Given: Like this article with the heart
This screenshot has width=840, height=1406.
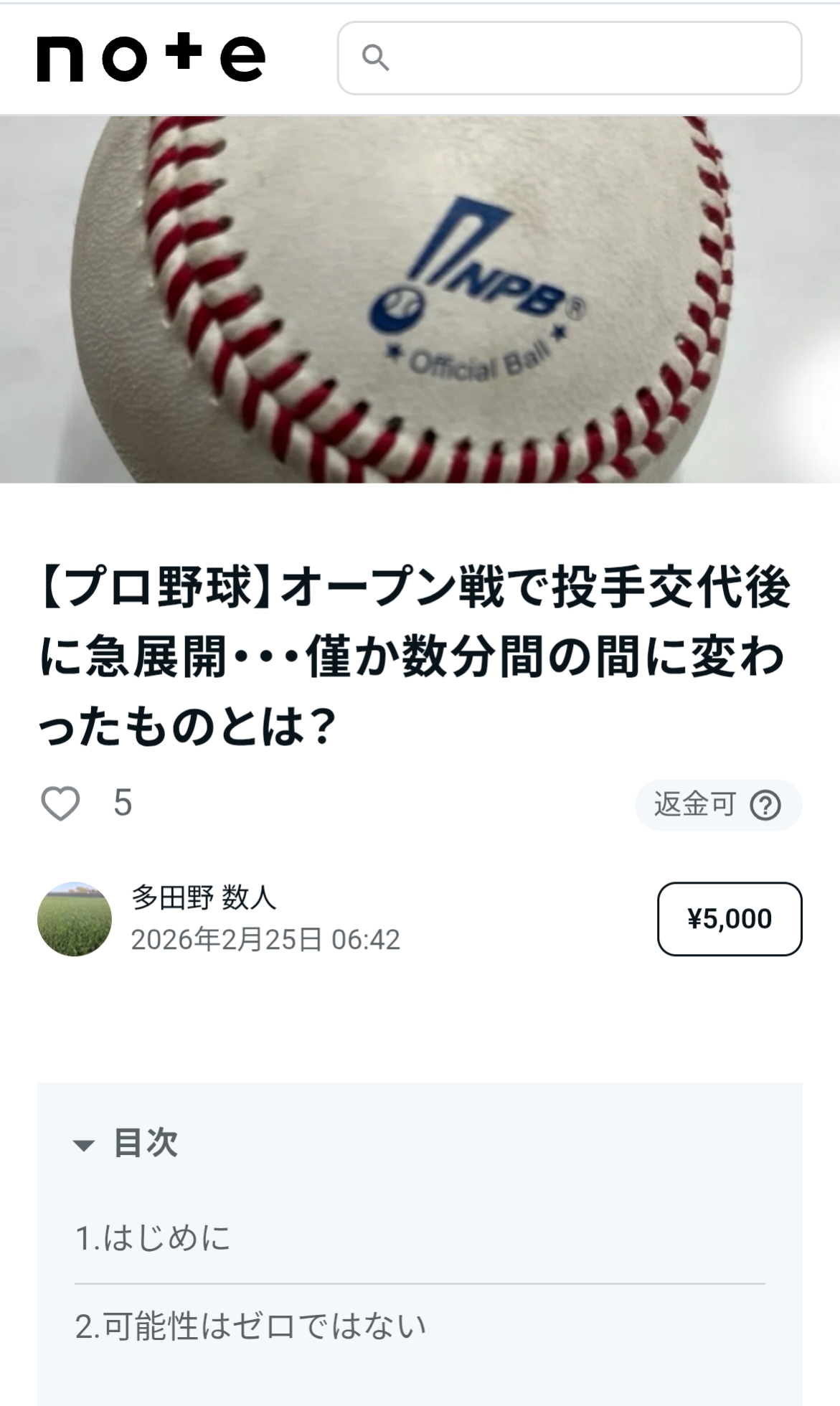Looking at the screenshot, I should [60, 803].
